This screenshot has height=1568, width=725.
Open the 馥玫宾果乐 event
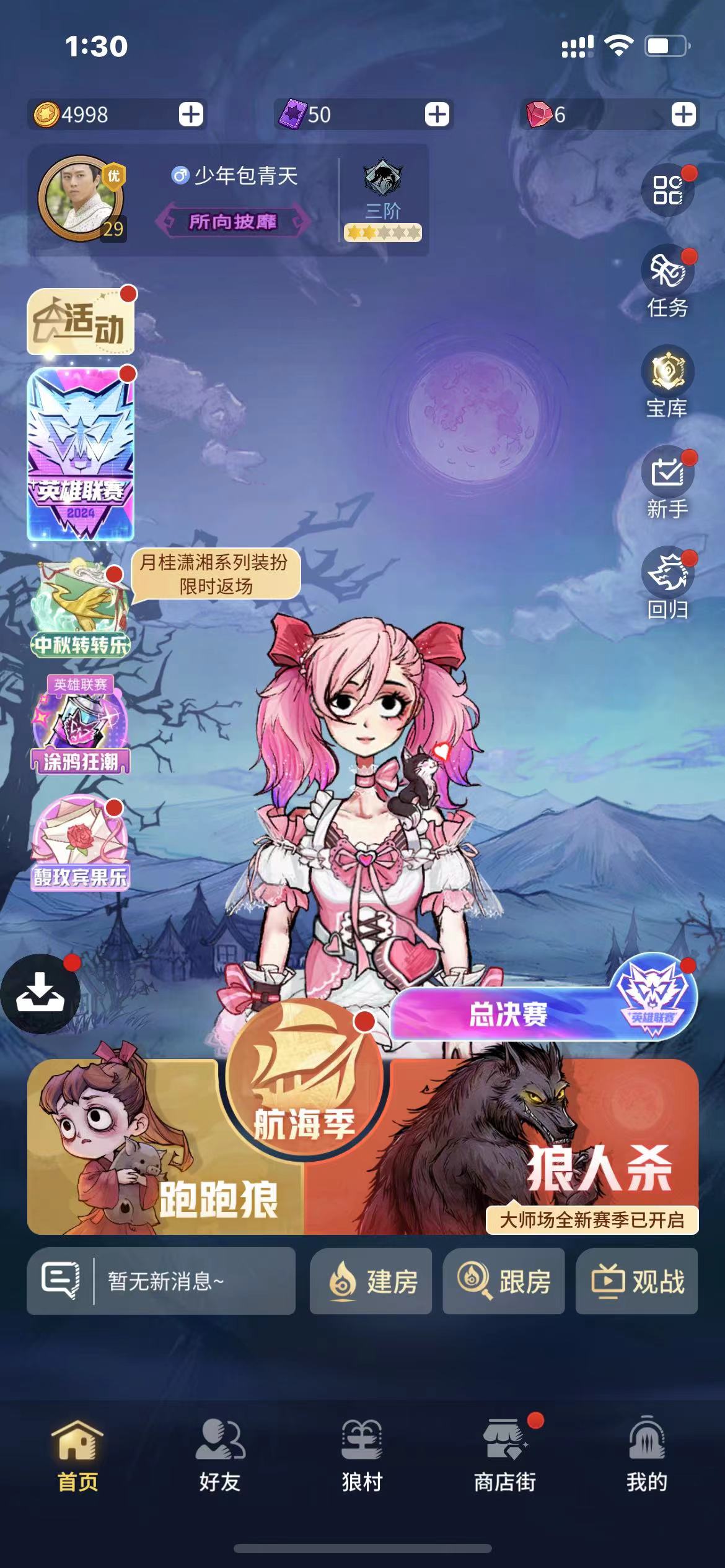pyautogui.click(x=81, y=843)
